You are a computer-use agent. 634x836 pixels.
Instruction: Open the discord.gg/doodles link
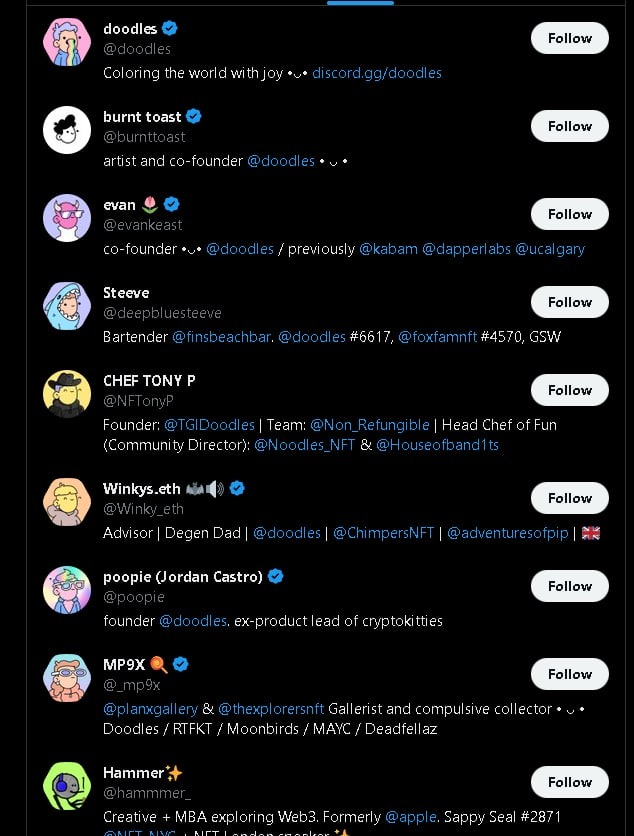tap(376, 73)
